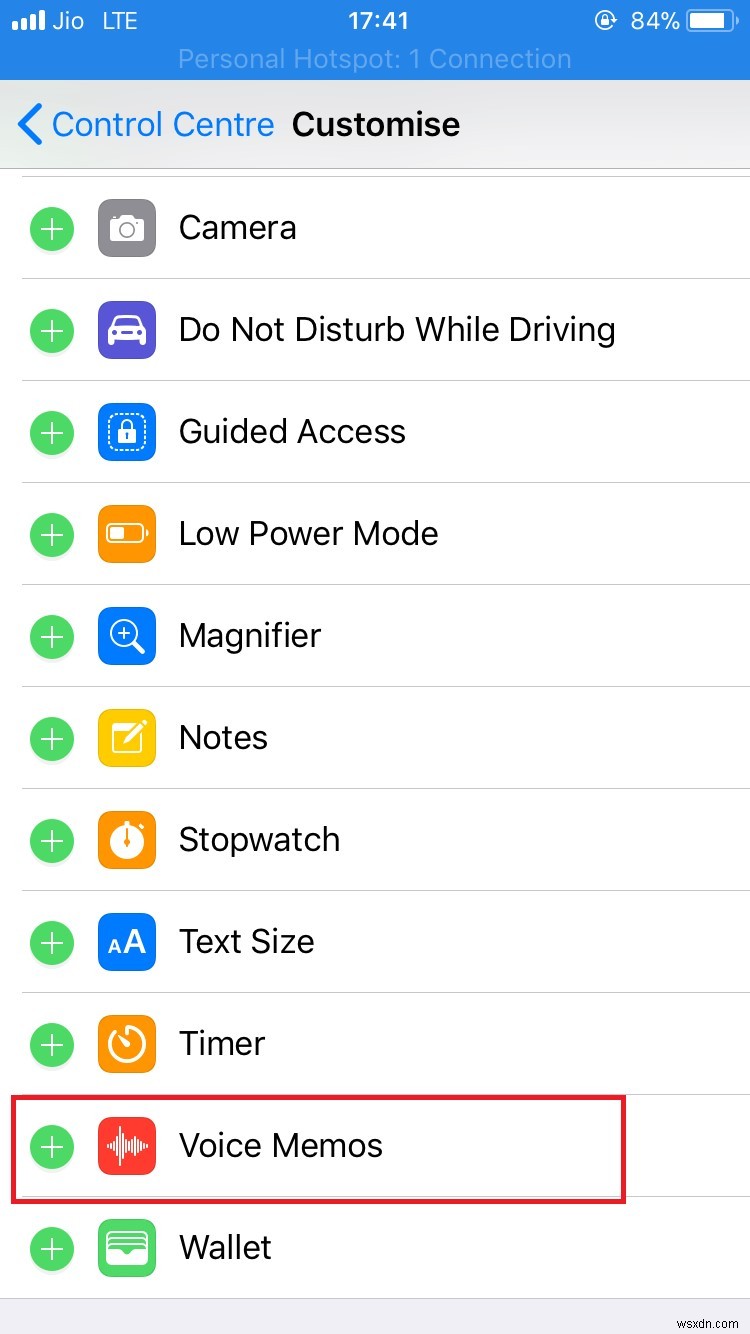Tap the Stopwatch icon

(x=127, y=840)
